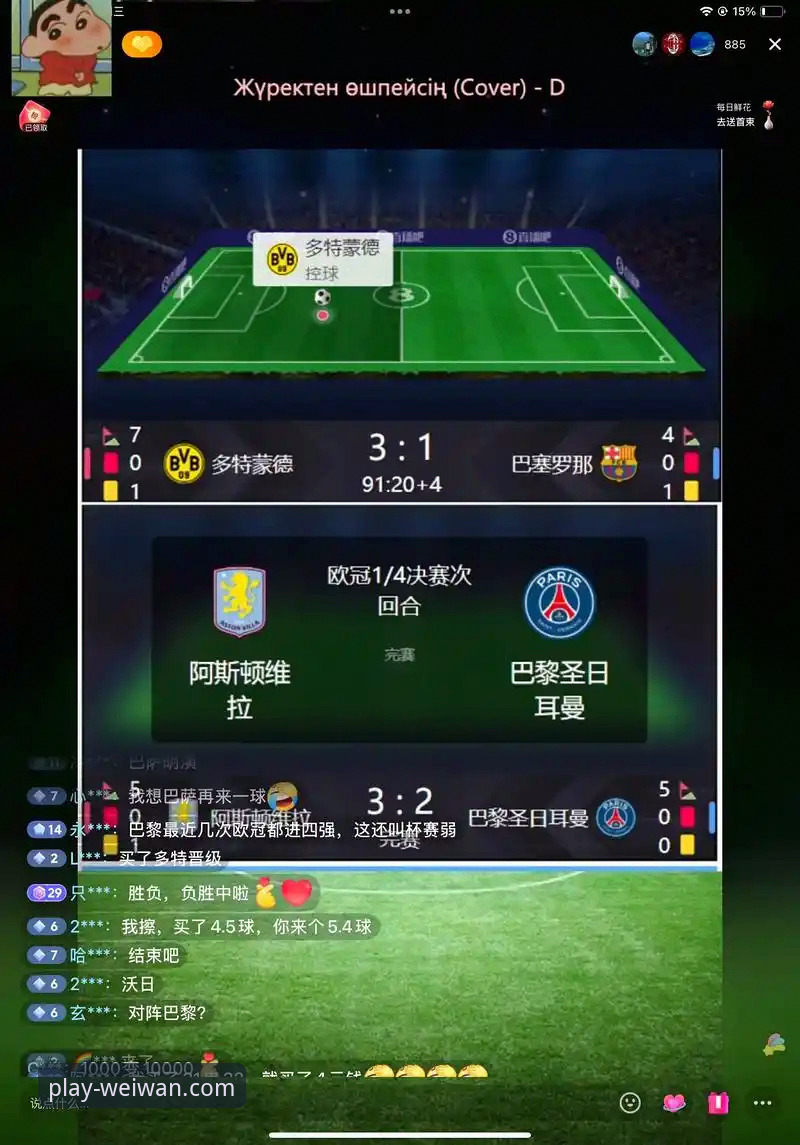
Task: View the first top viewer avatar
Action: [x=644, y=44]
